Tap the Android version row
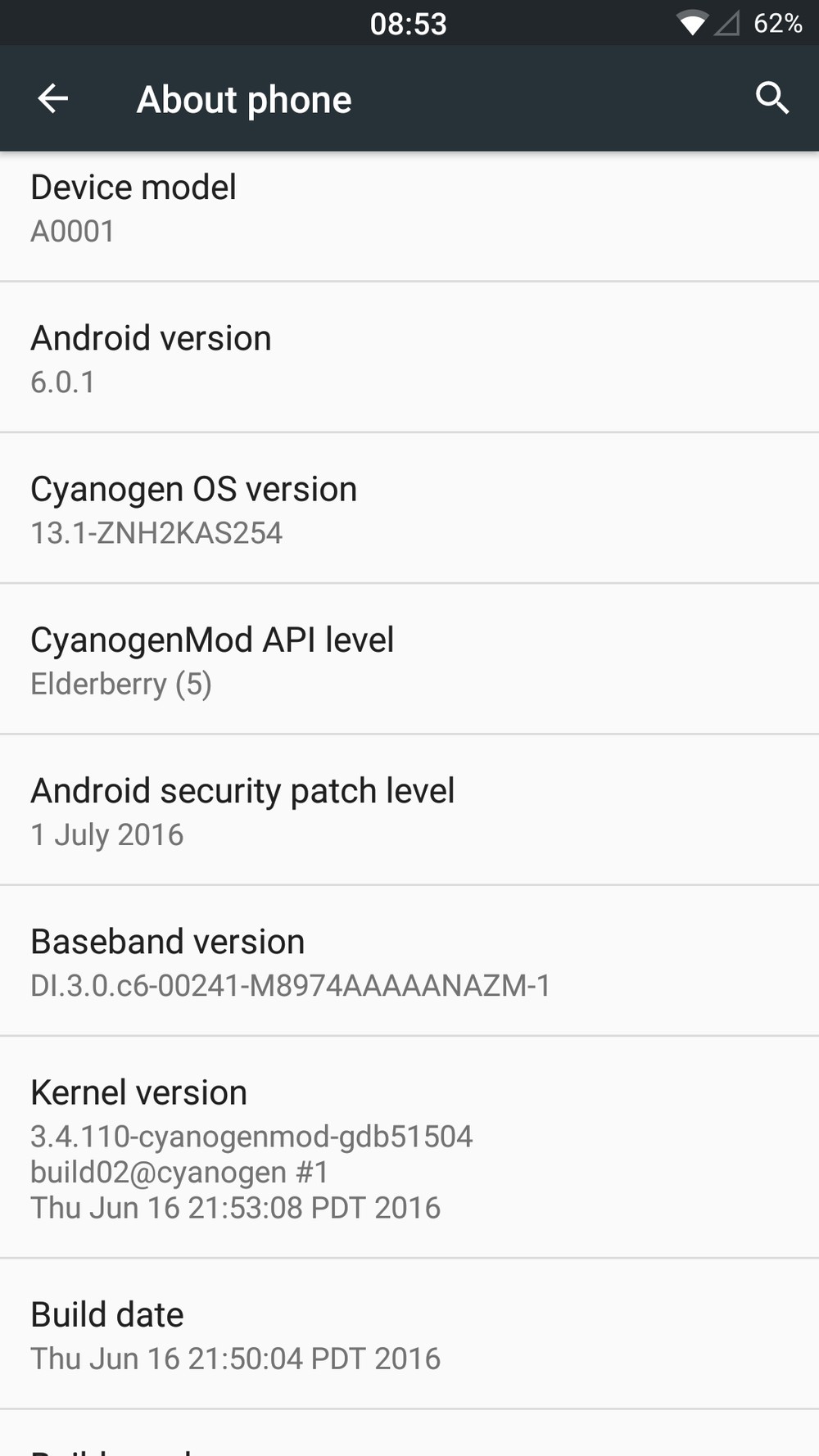819x1456 pixels. [x=409, y=358]
